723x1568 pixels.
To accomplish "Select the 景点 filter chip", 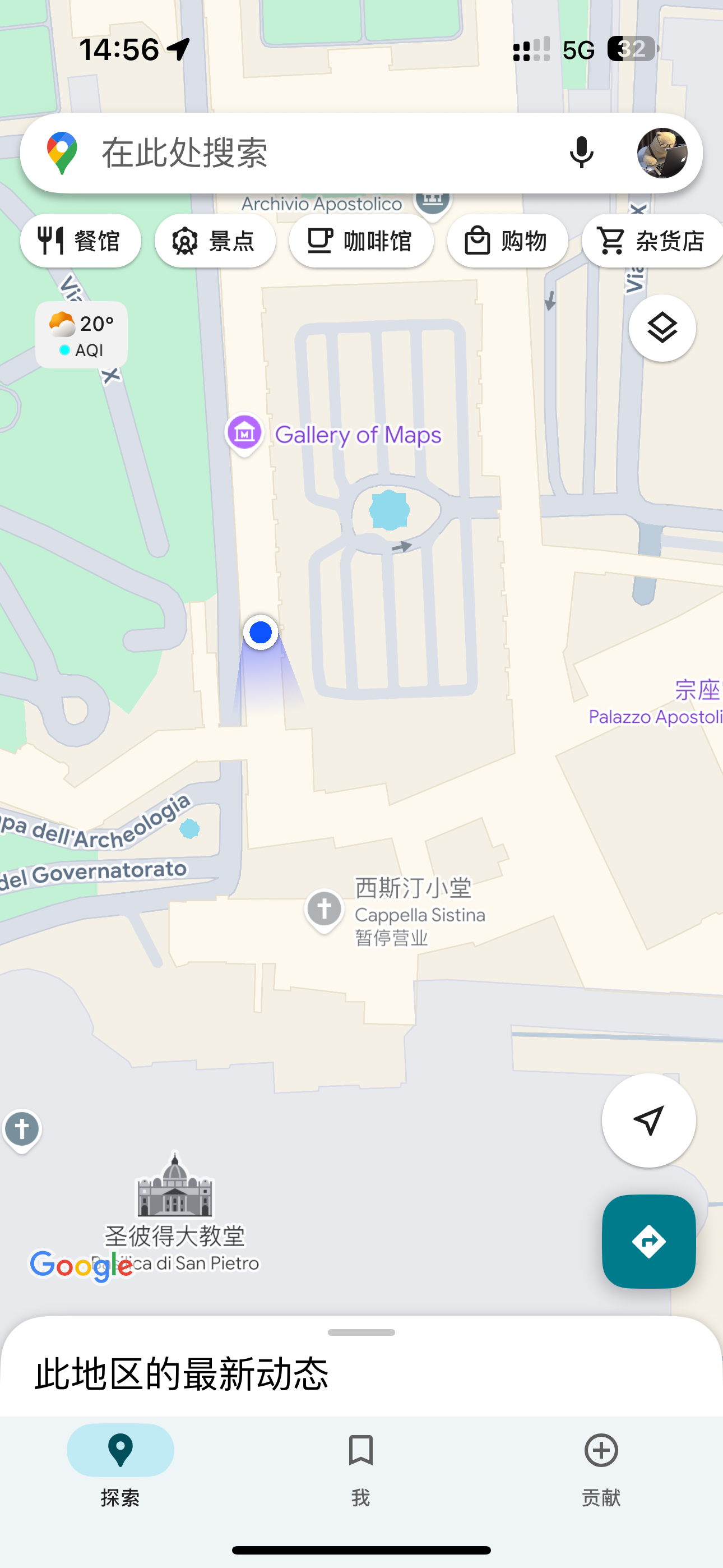I will pyautogui.click(x=215, y=241).
